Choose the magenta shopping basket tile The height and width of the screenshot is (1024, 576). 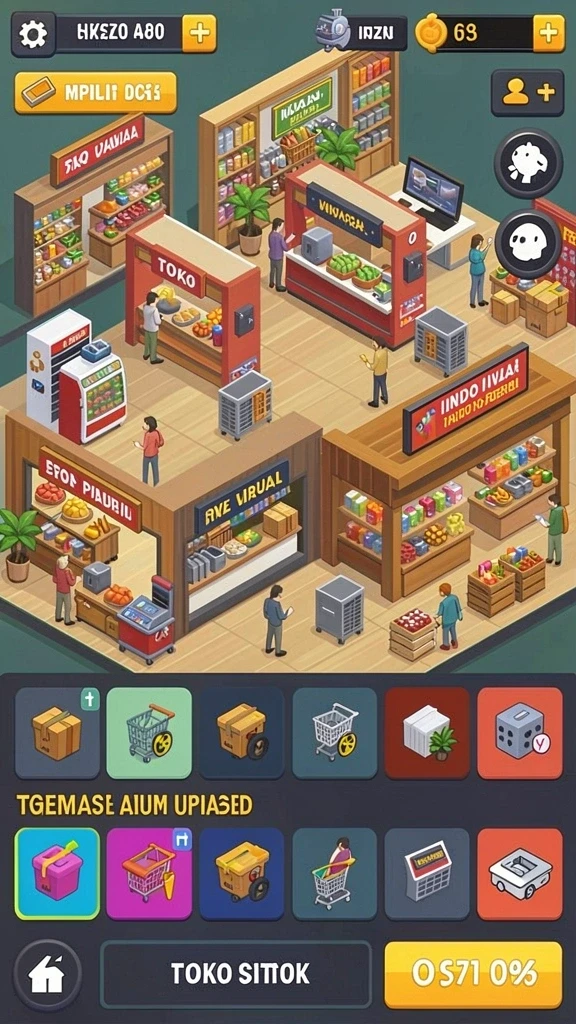pos(150,874)
